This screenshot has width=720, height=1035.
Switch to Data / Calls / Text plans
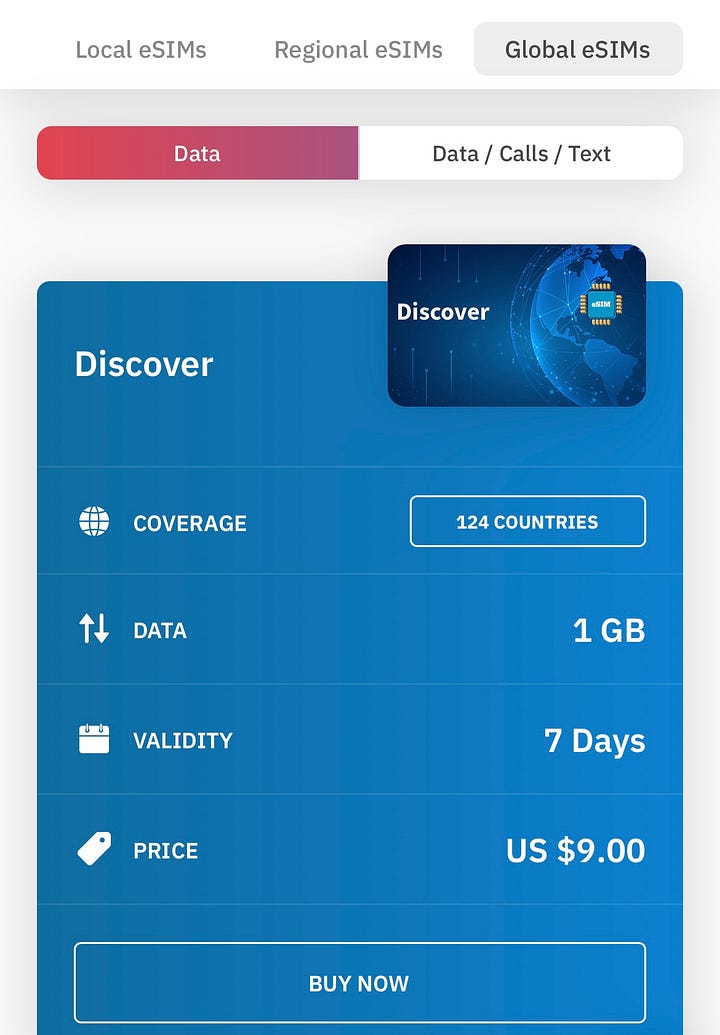pyautogui.click(x=521, y=153)
